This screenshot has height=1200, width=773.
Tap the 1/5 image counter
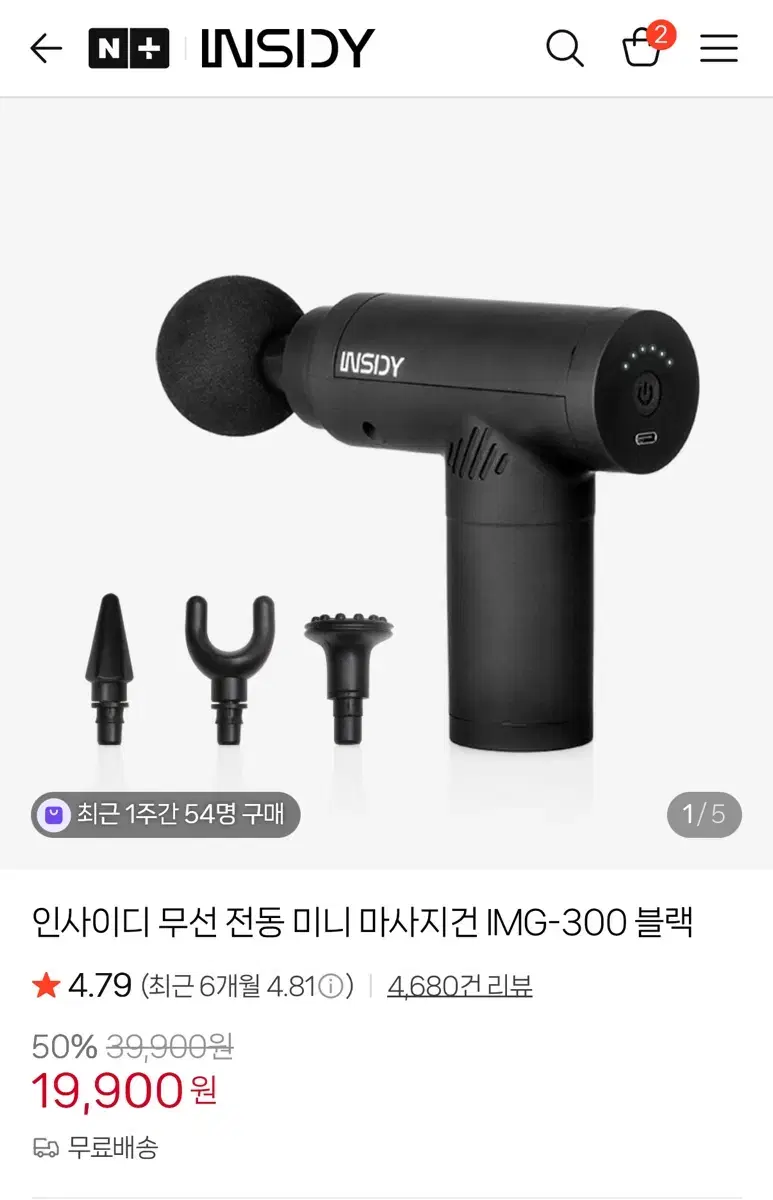[x=706, y=815]
